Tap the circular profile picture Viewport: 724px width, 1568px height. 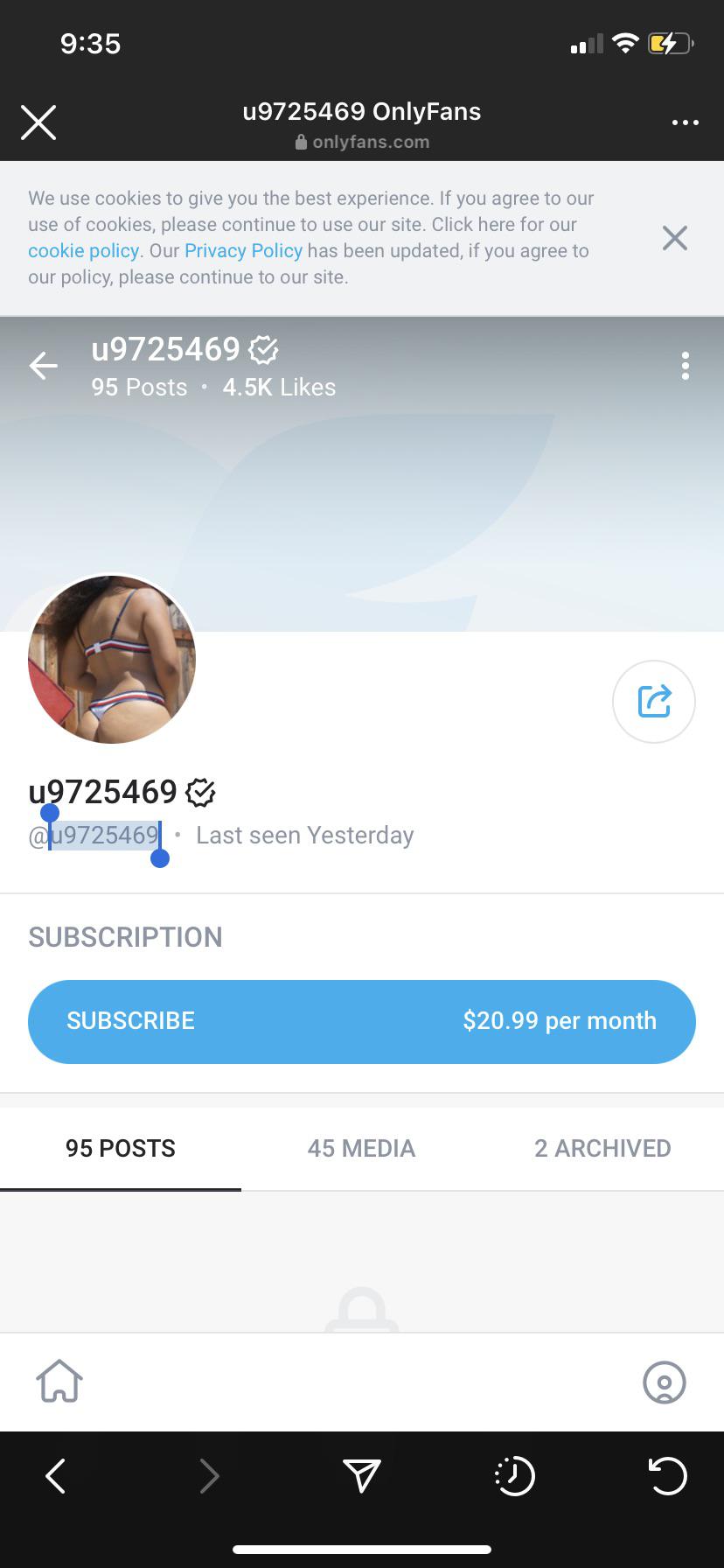pos(112,659)
